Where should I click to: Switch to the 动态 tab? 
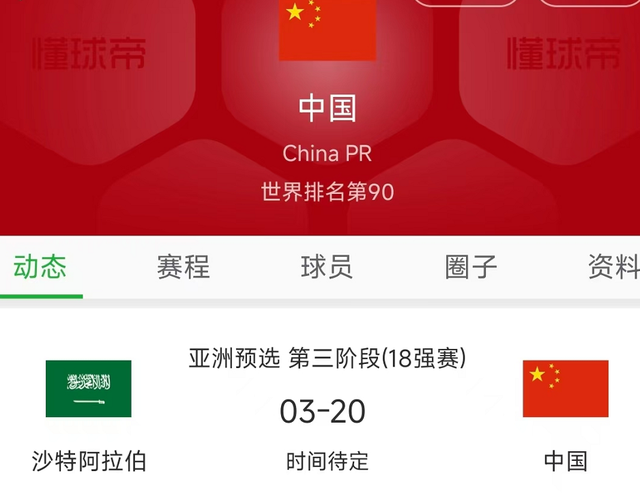(x=40, y=267)
